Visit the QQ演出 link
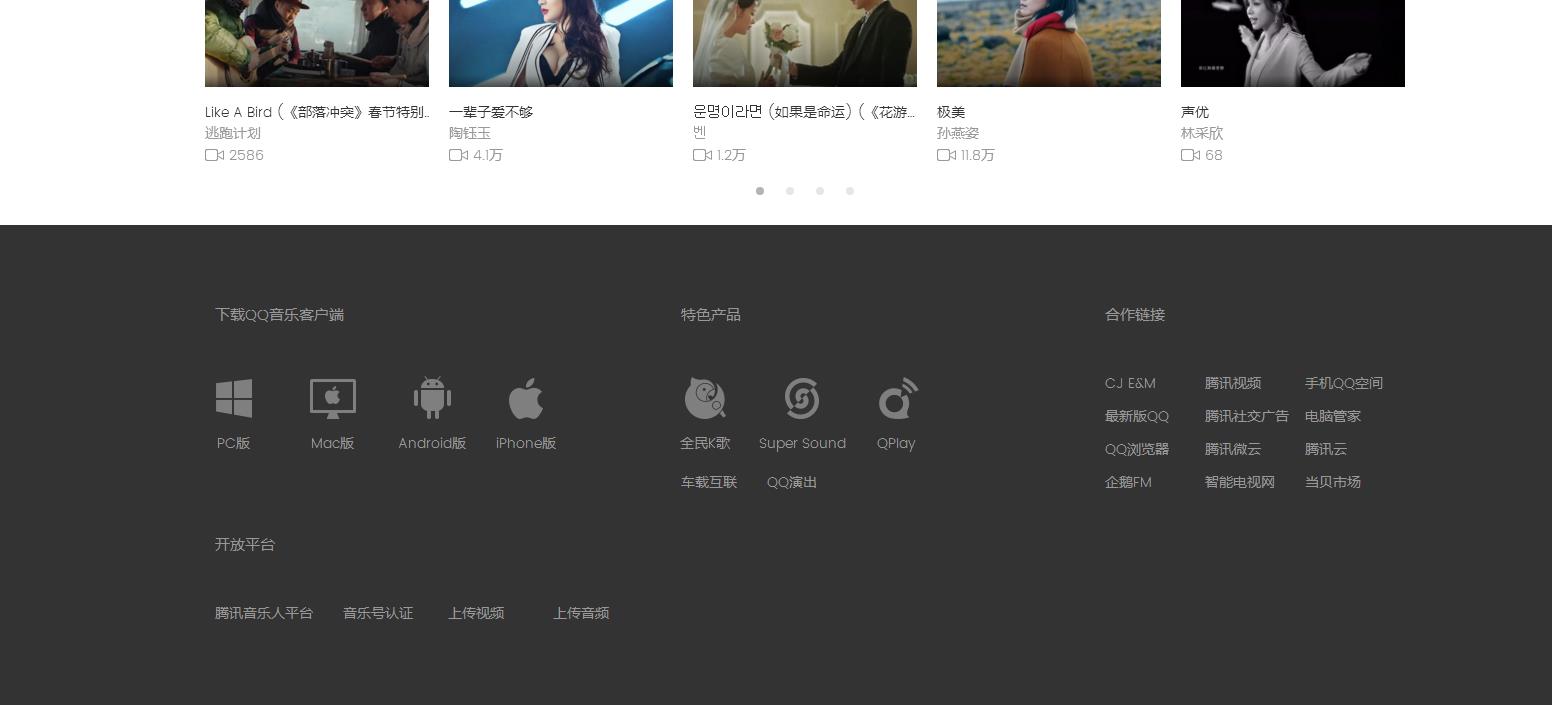Viewport: 1552px width, 705px height. click(x=792, y=482)
